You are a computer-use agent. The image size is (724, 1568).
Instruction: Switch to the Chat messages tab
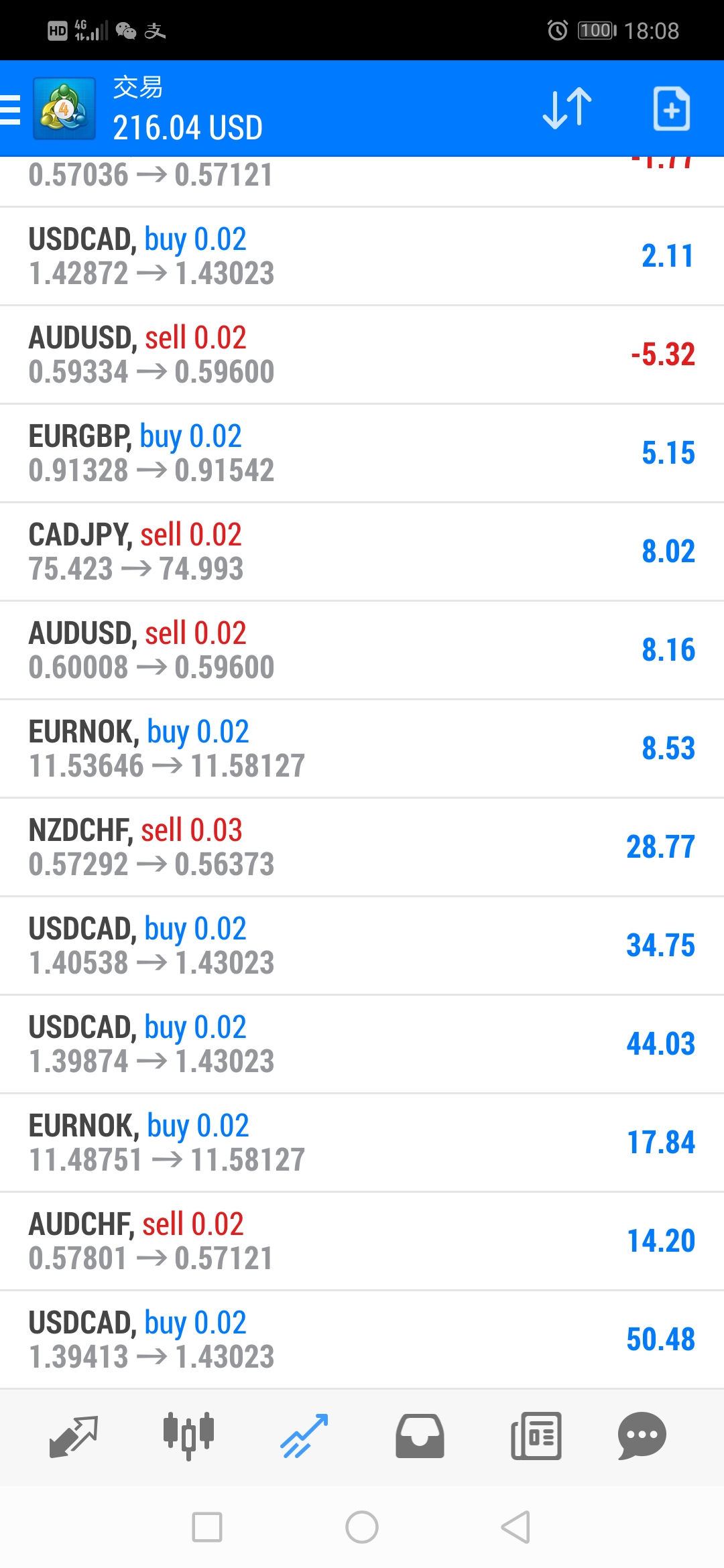coord(642,1436)
